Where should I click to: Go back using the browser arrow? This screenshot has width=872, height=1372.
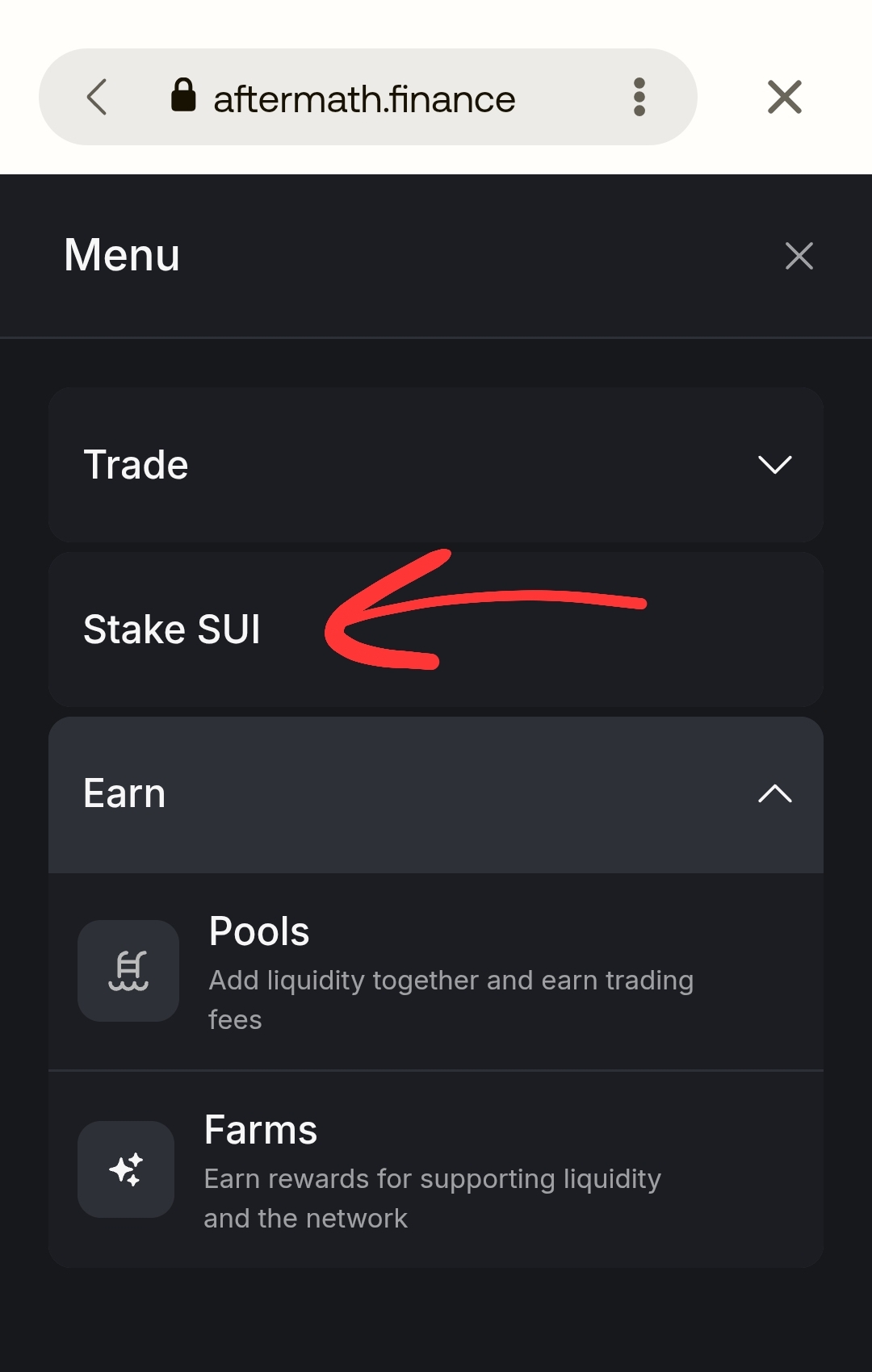click(x=97, y=98)
